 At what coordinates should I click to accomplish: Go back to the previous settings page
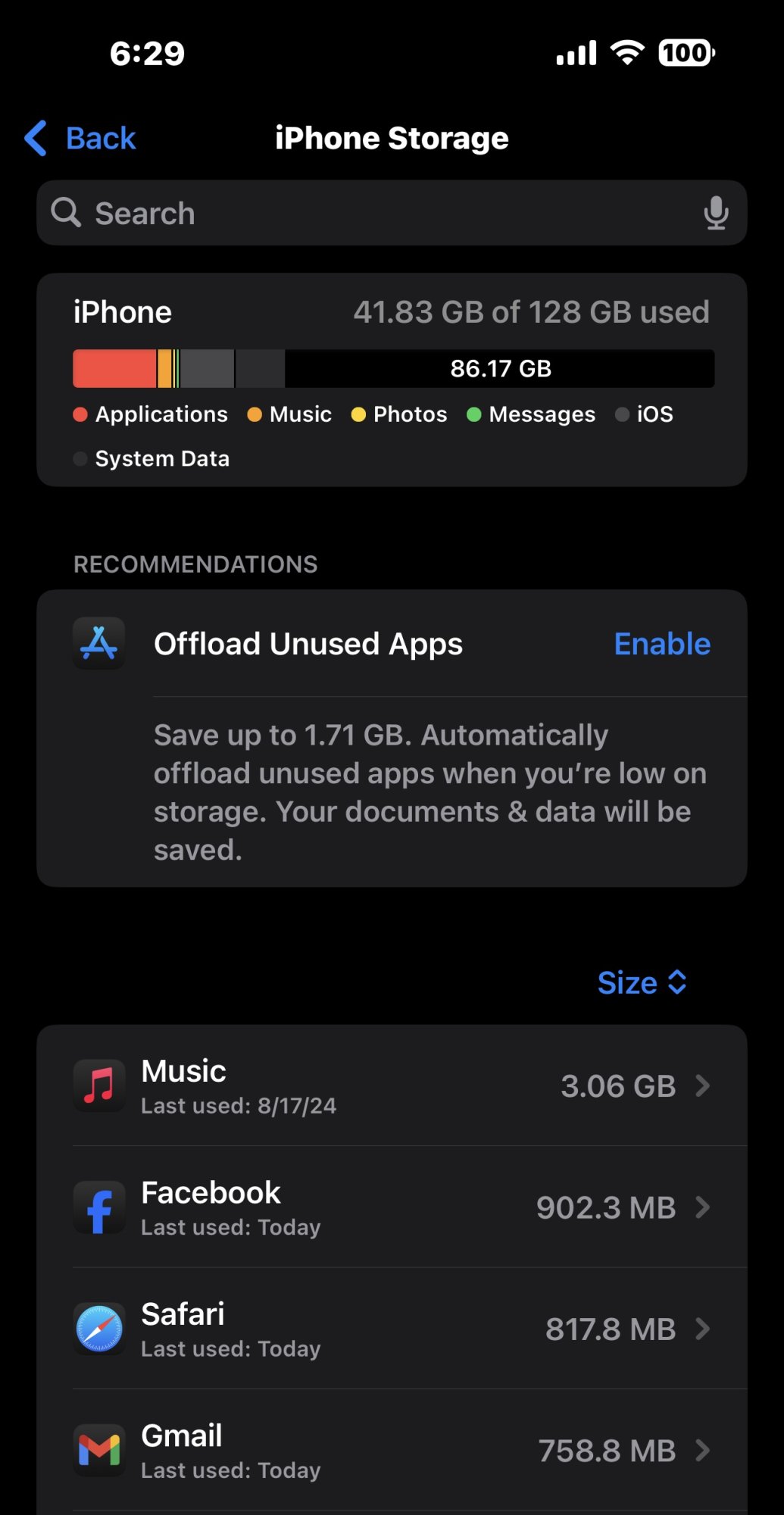82,139
